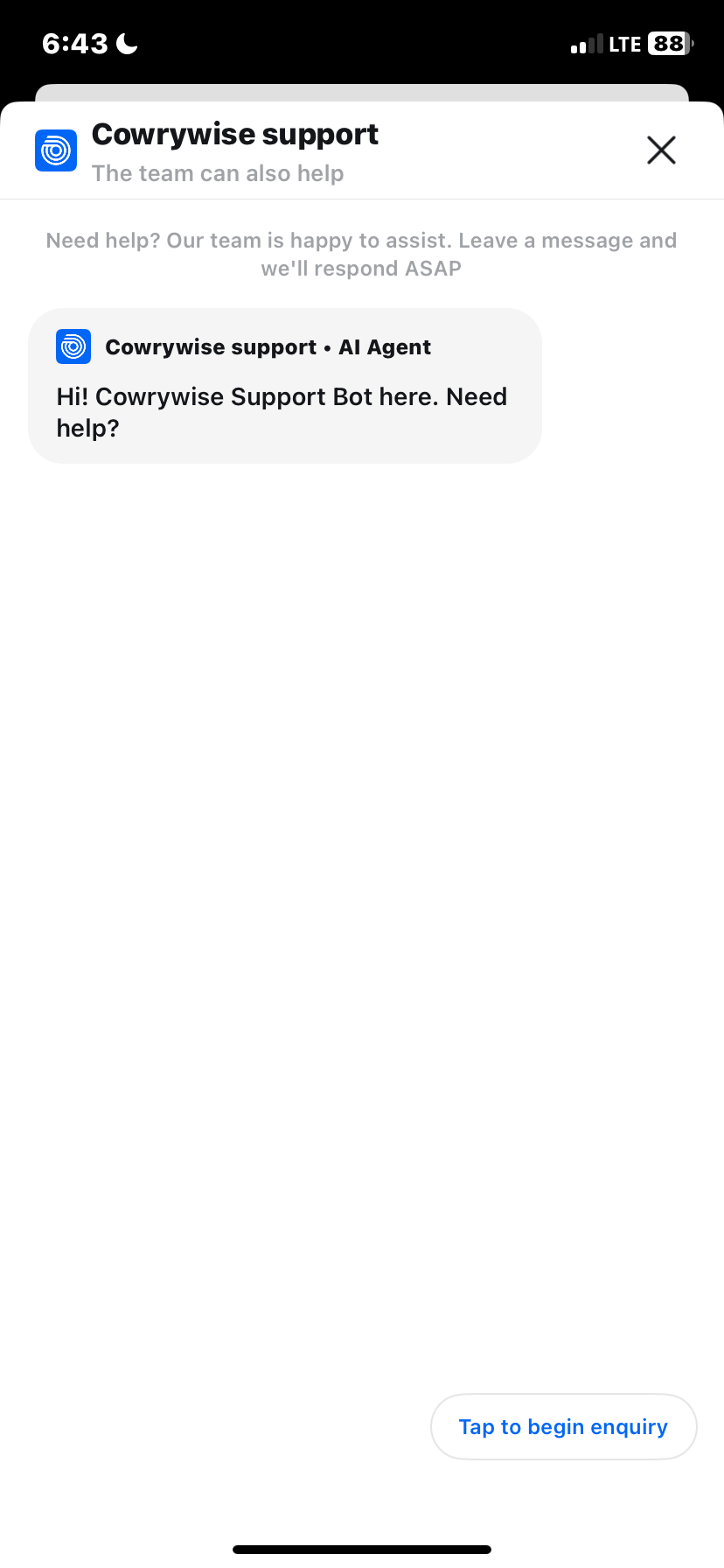Tap to begin enquiry
Viewport: 724px width, 1568px height.
[x=563, y=1426]
